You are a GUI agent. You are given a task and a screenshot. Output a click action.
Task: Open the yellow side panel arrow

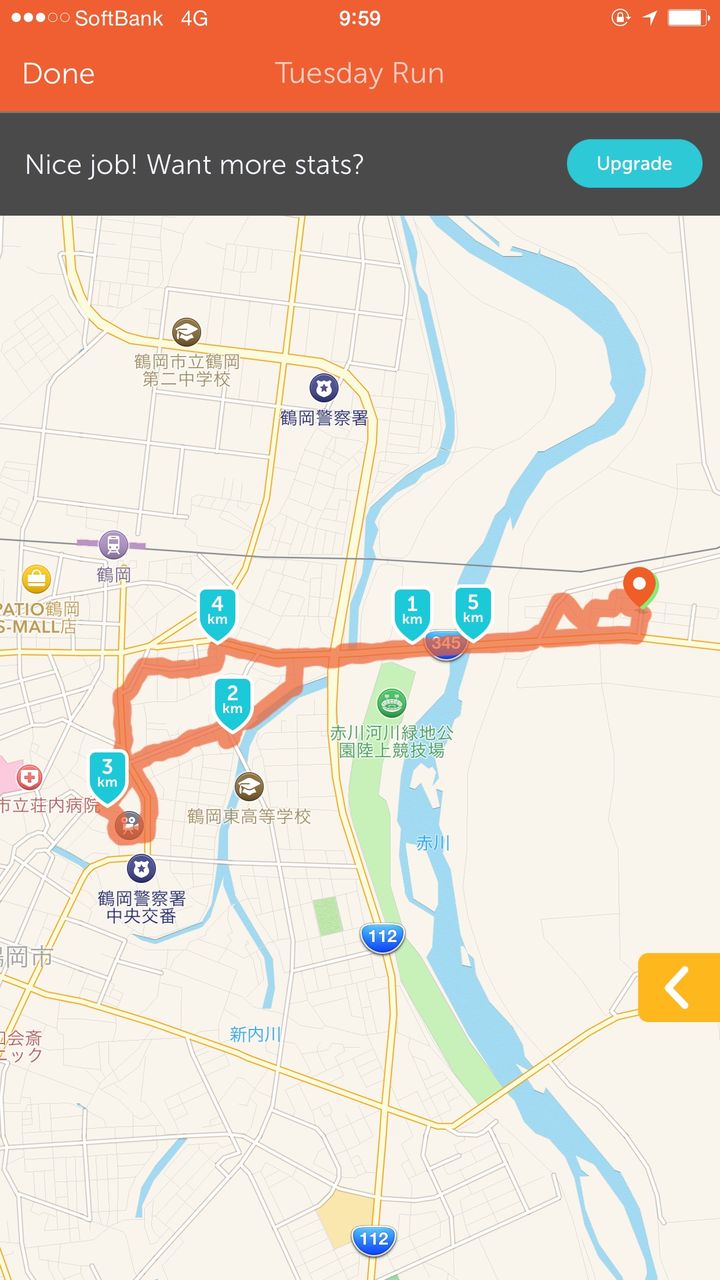coord(679,987)
